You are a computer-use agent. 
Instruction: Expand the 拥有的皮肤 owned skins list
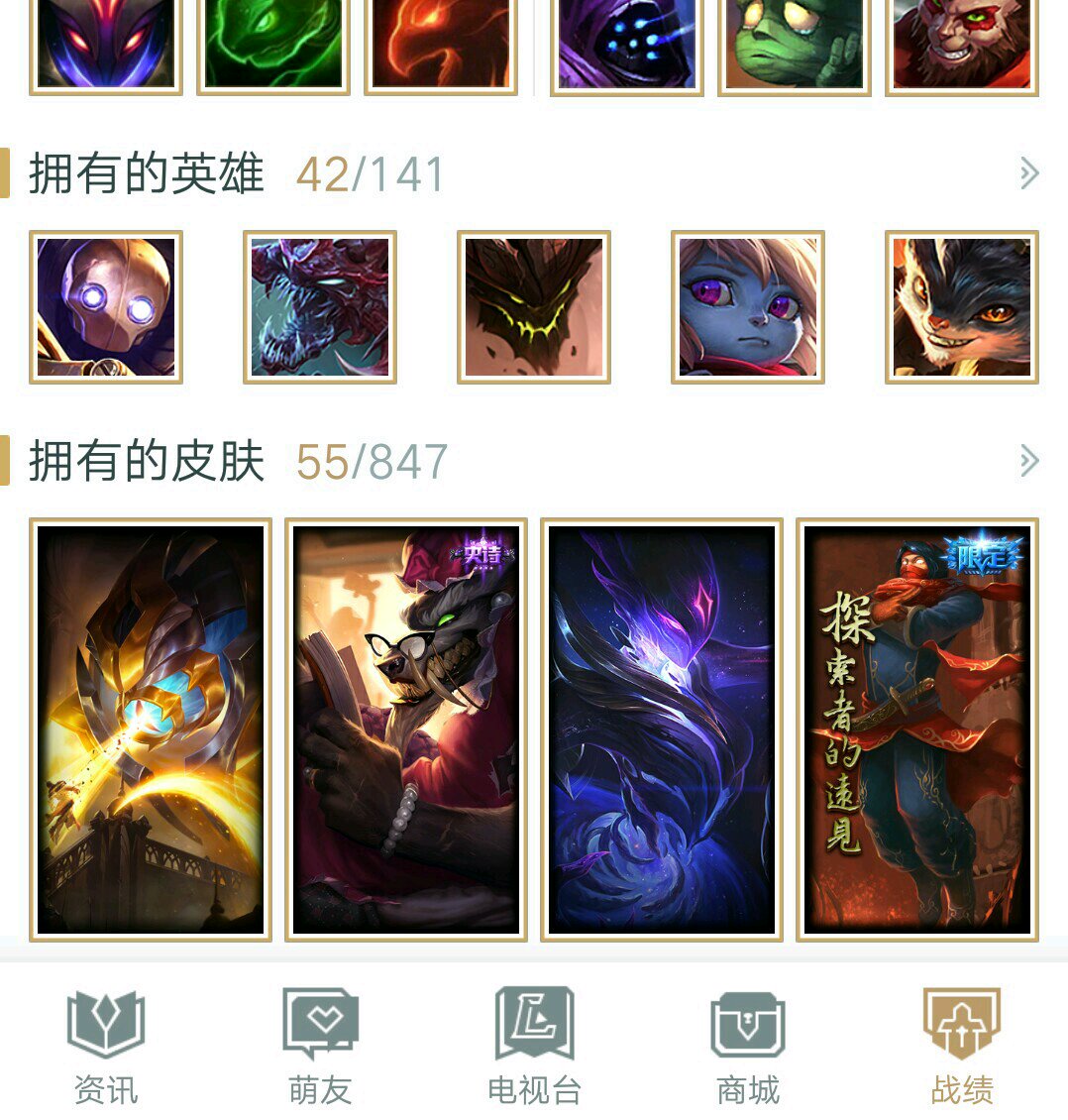pyautogui.click(x=1028, y=461)
